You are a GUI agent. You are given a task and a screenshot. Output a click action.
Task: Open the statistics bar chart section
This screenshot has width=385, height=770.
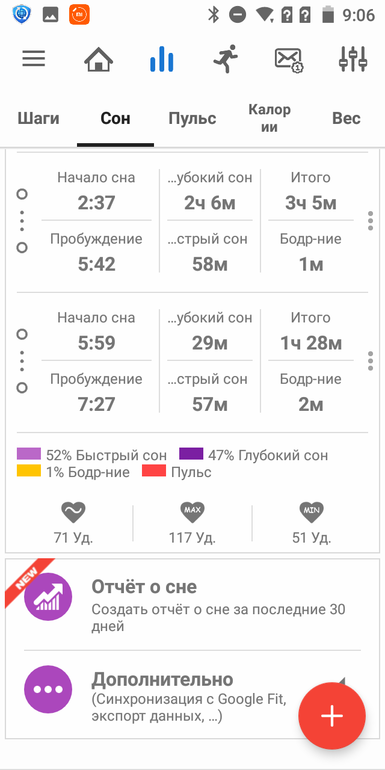point(162,59)
